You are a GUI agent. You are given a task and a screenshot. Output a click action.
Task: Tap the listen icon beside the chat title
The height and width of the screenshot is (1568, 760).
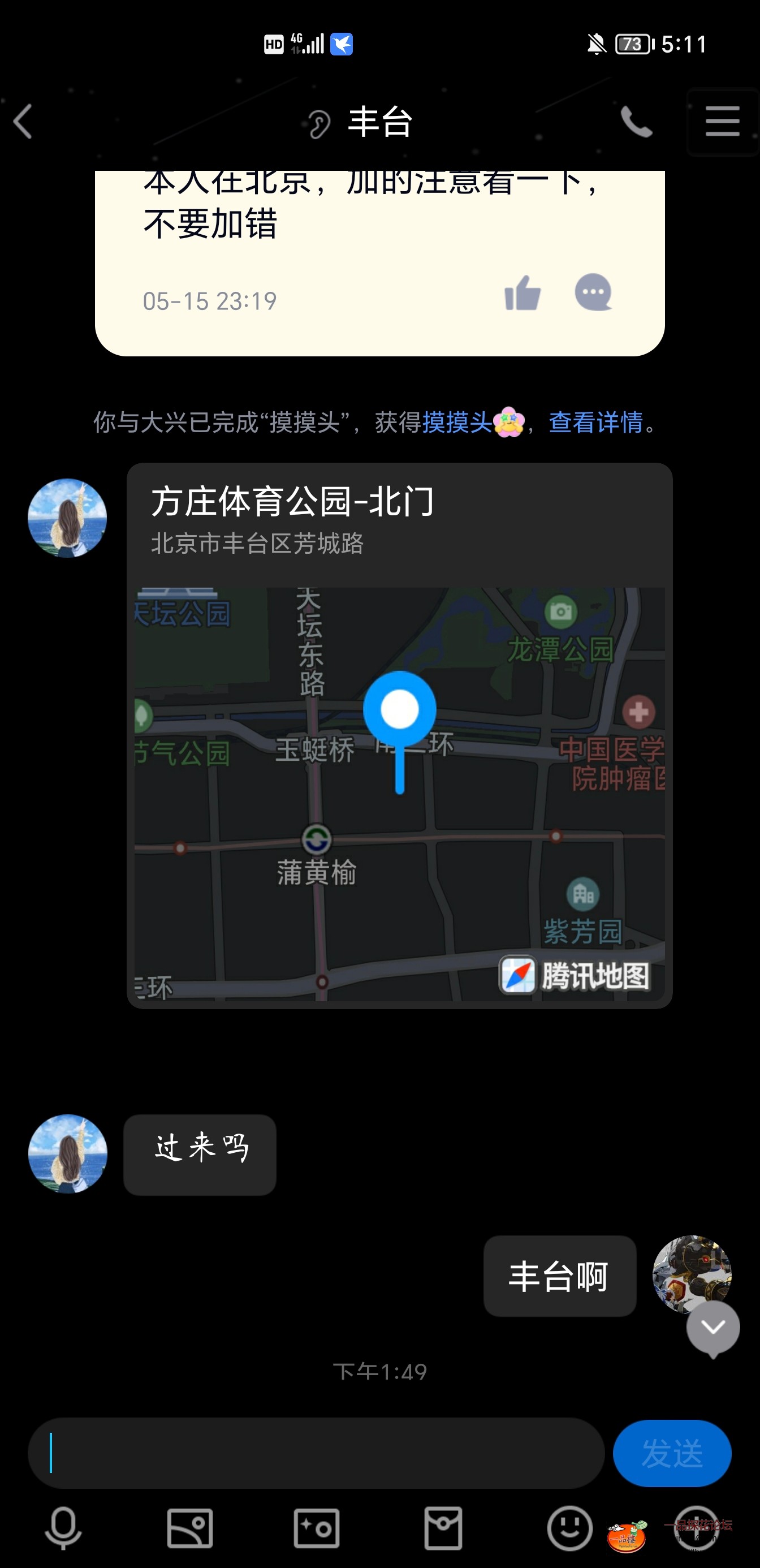click(317, 122)
